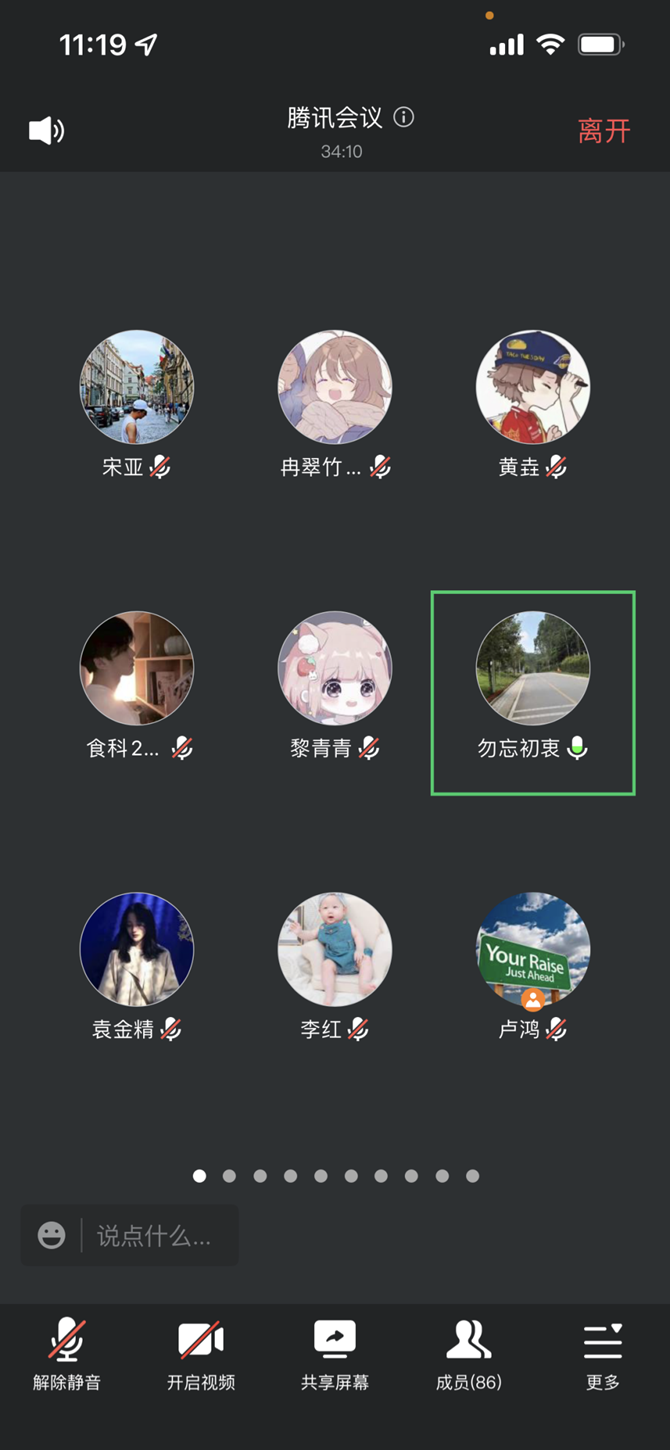The height and width of the screenshot is (1450, 670).
Task: Open the meeting info icon
Action: (404, 117)
